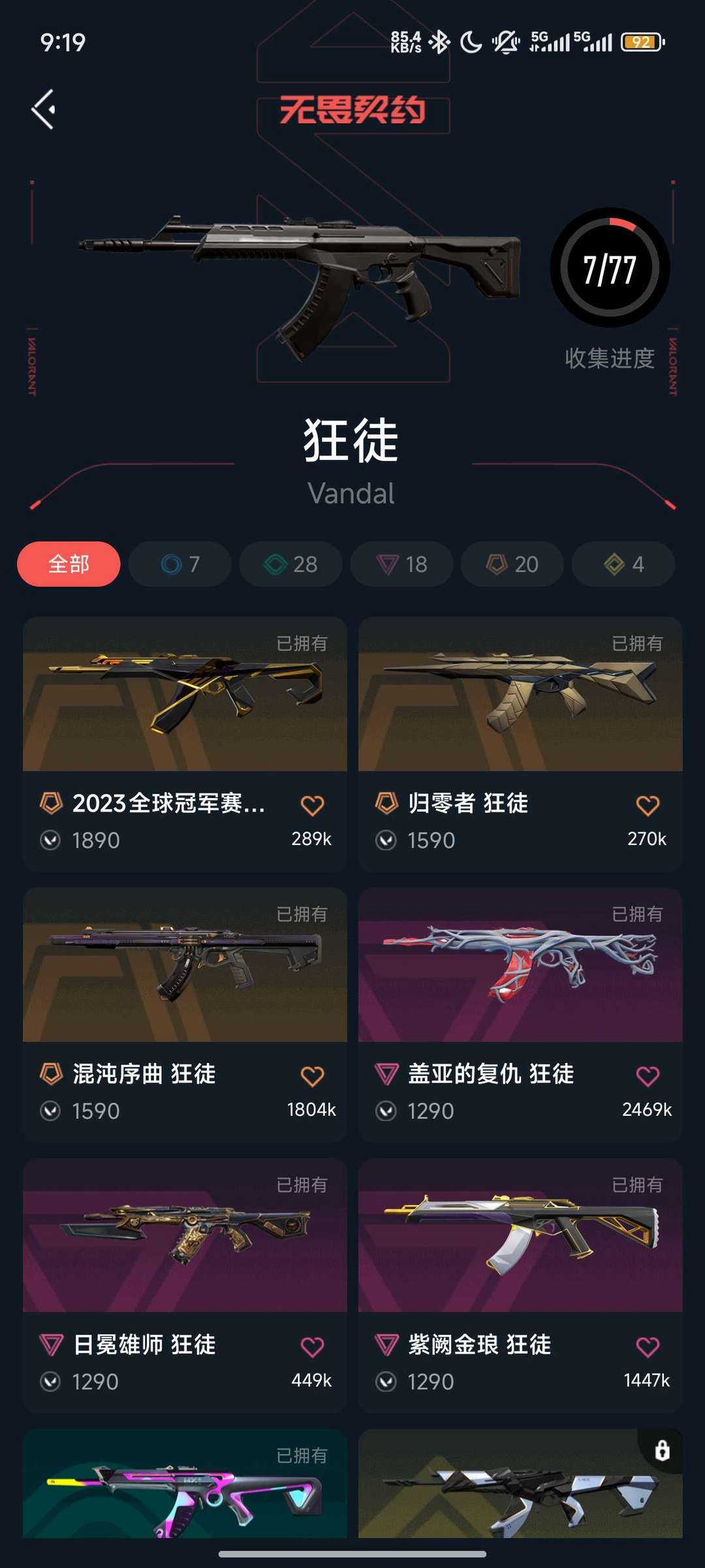Open the 盖亚的复仇 狂徒 skin card

point(520,966)
